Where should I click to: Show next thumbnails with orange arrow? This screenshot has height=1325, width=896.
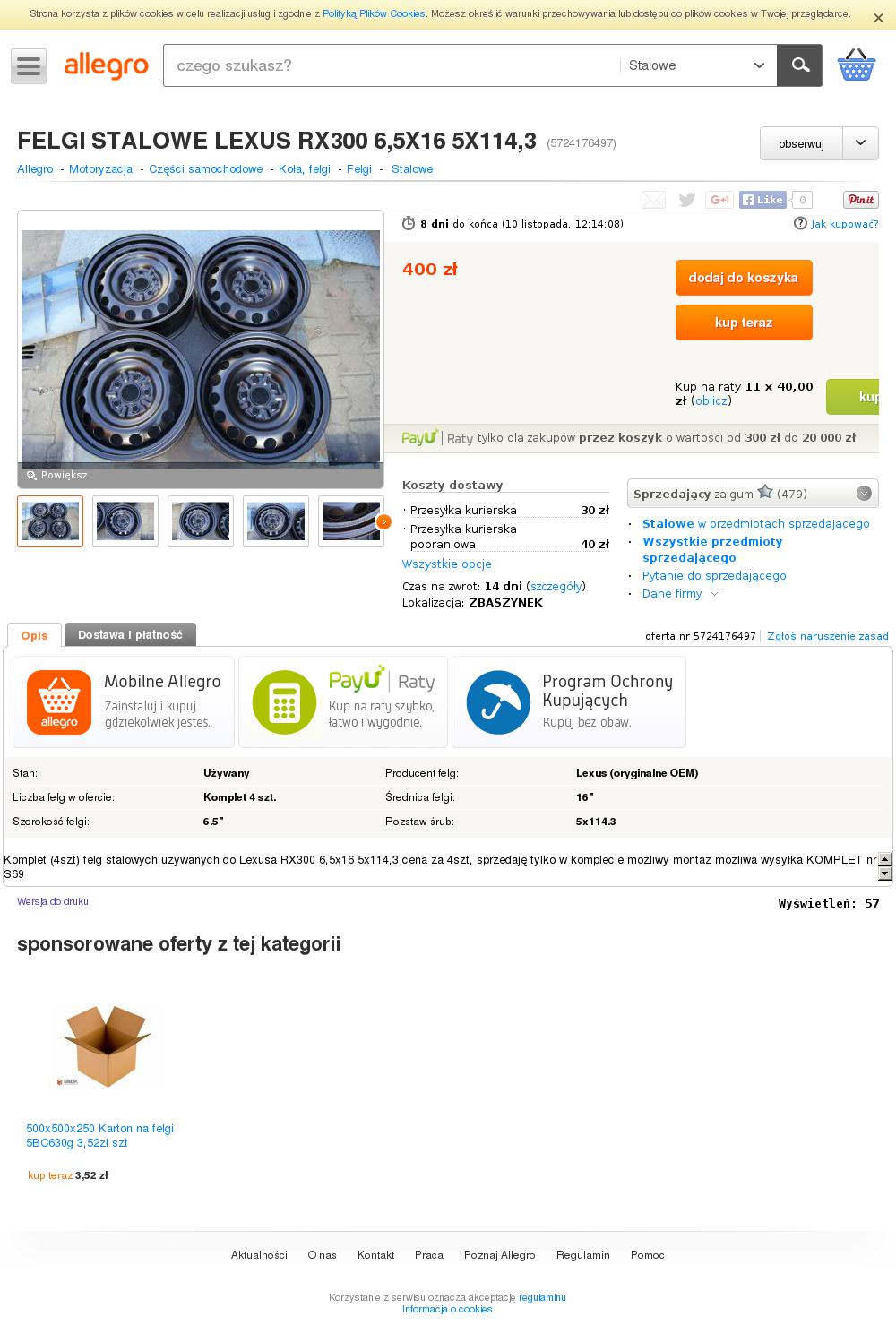[x=383, y=521]
